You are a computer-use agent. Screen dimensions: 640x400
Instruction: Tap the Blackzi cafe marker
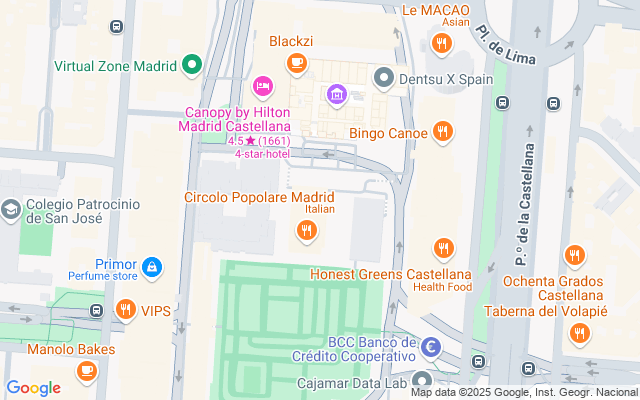[x=296, y=64]
